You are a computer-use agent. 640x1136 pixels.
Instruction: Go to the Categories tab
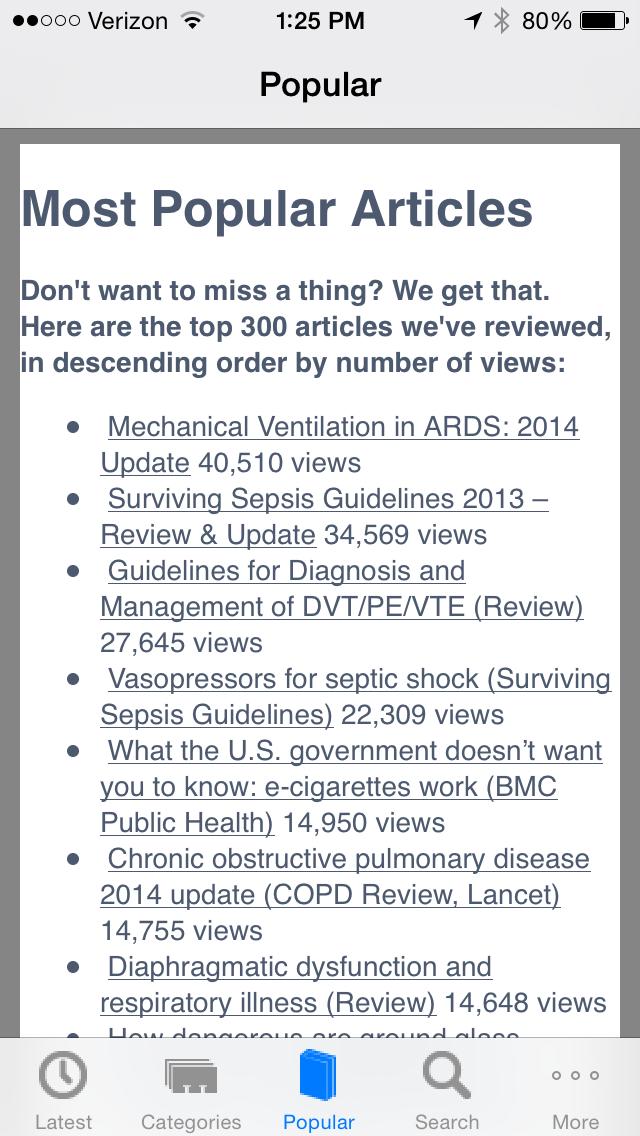pyautogui.click(x=191, y=1090)
